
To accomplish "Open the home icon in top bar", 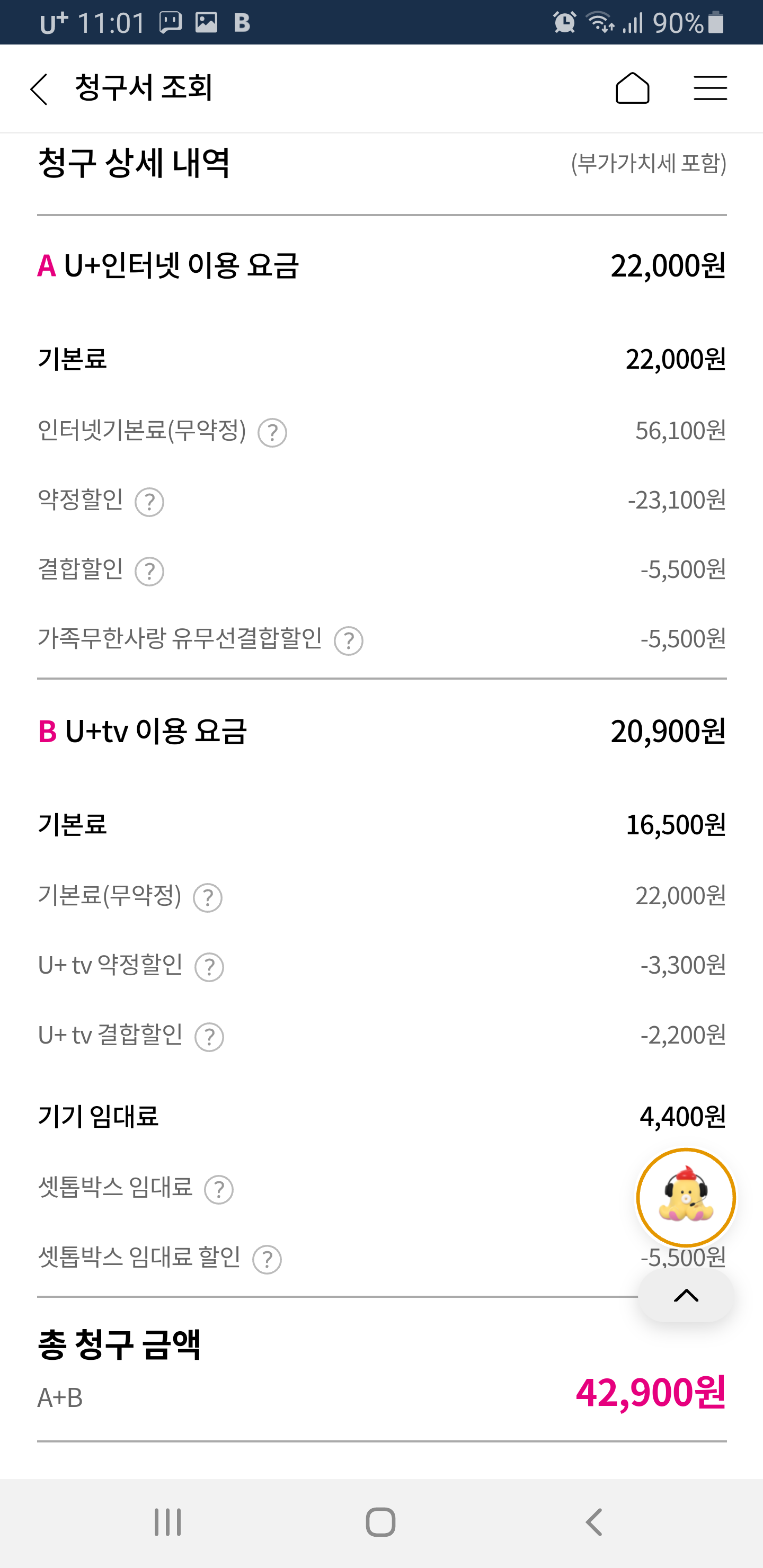I will (632, 88).
